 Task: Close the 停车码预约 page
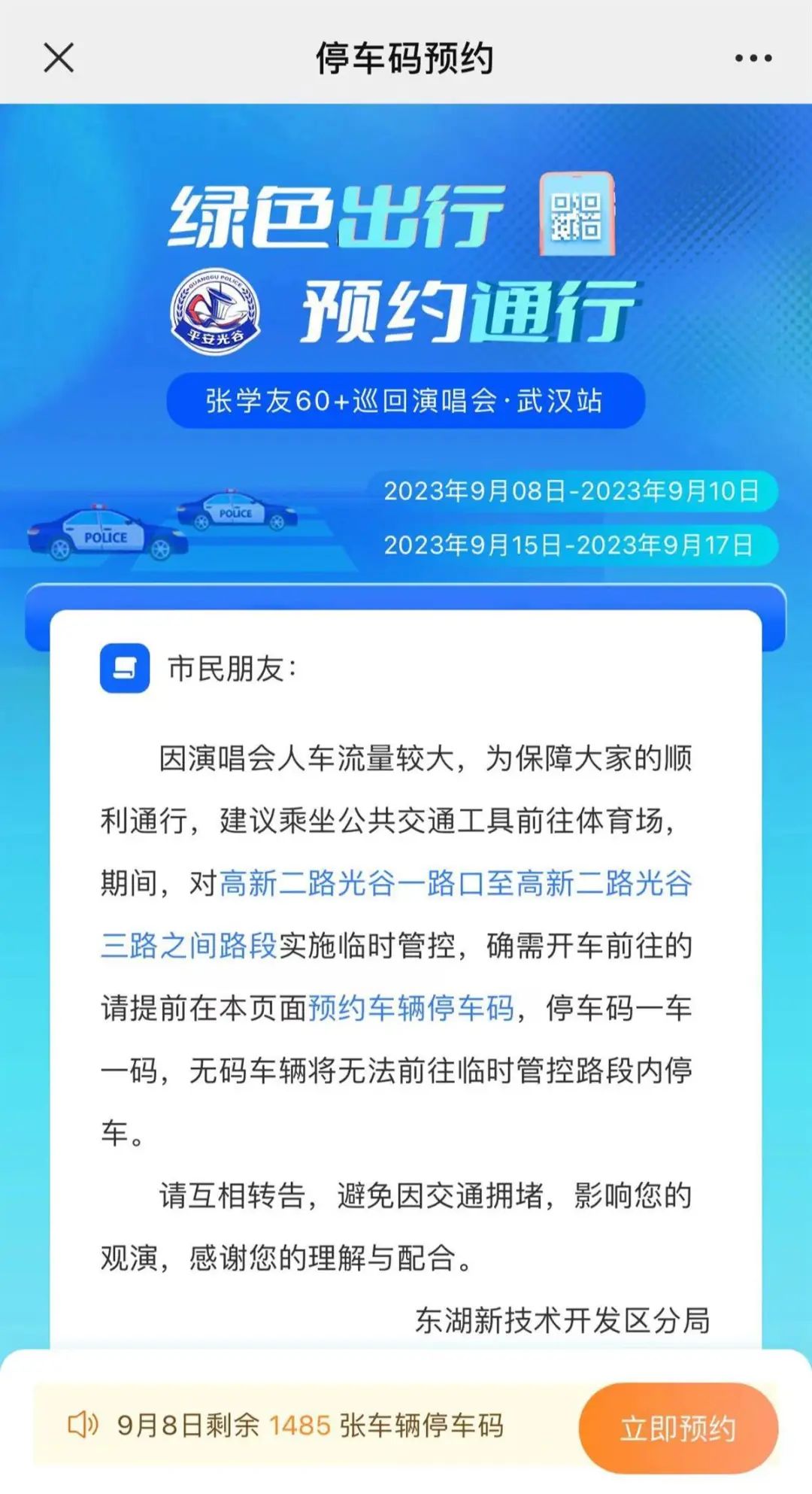click(59, 58)
